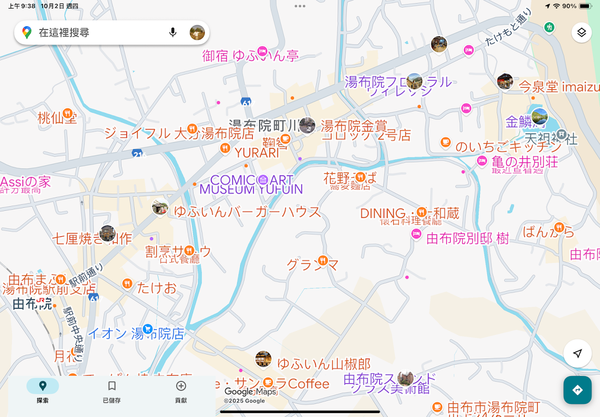This screenshot has height=417, width=600.
Task: Center map on my location
Action: (577, 353)
